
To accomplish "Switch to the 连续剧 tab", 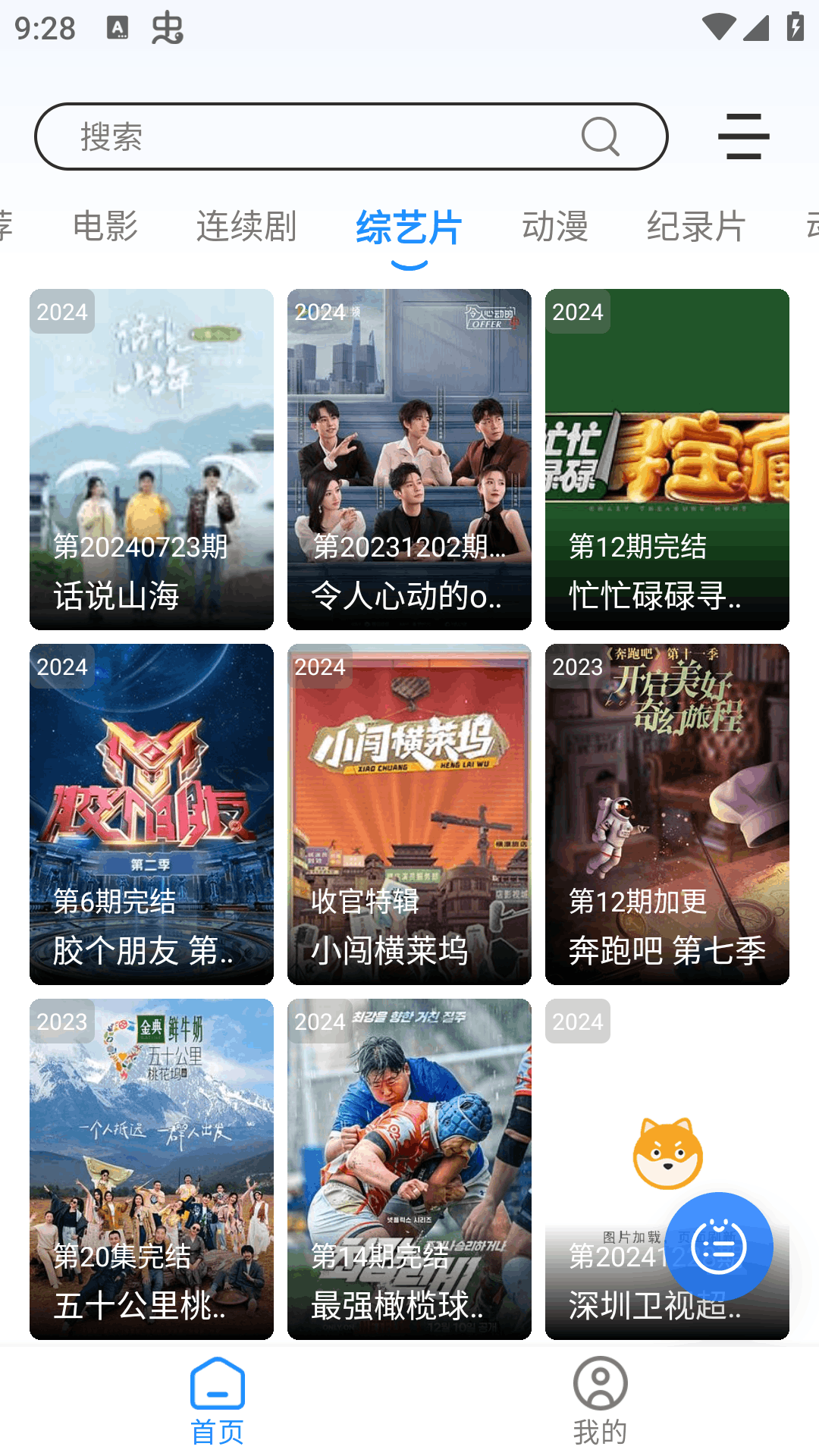I will tap(246, 226).
